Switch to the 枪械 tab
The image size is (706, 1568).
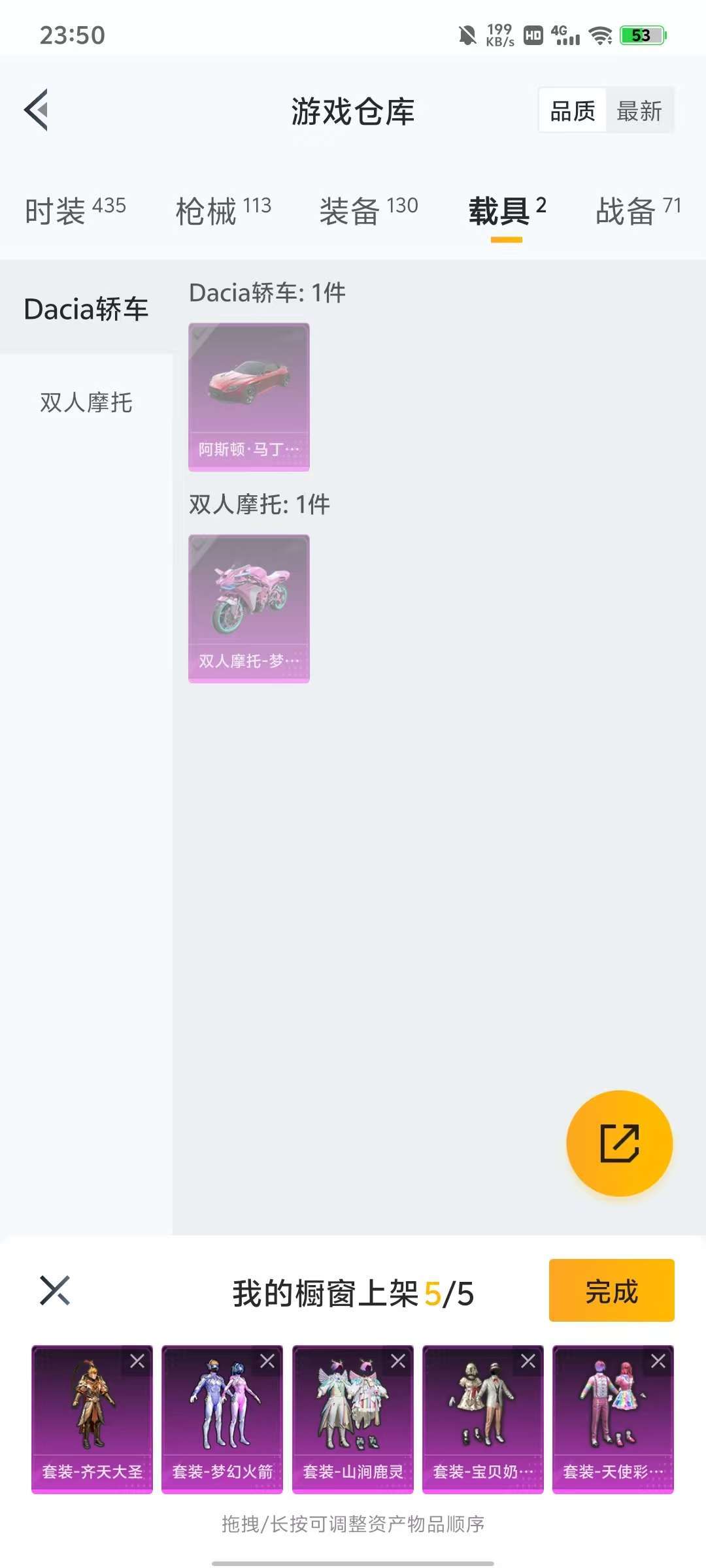tap(223, 210)
